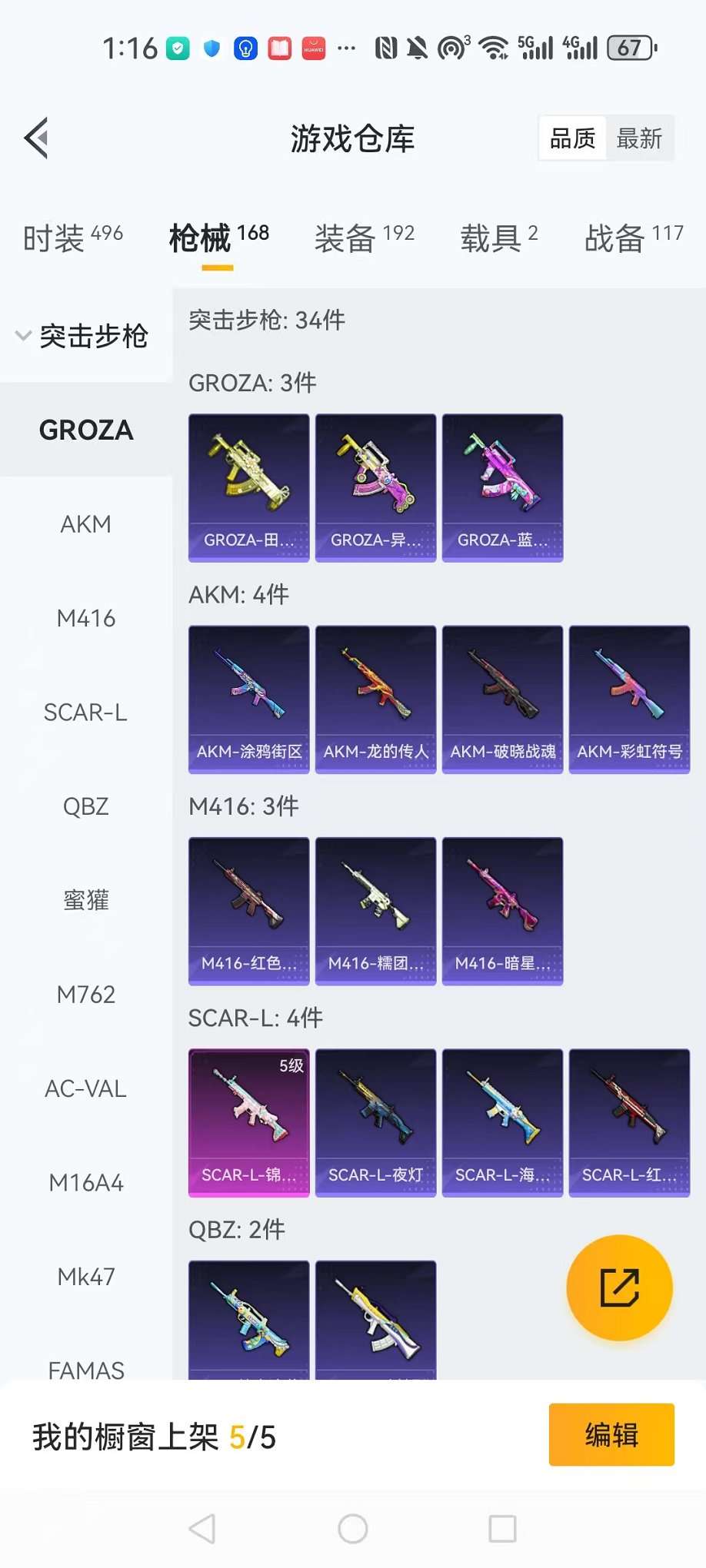Open the golden GROZA-田 skin
Viewport: 706px width, 1568px height.
pos(249,487)
